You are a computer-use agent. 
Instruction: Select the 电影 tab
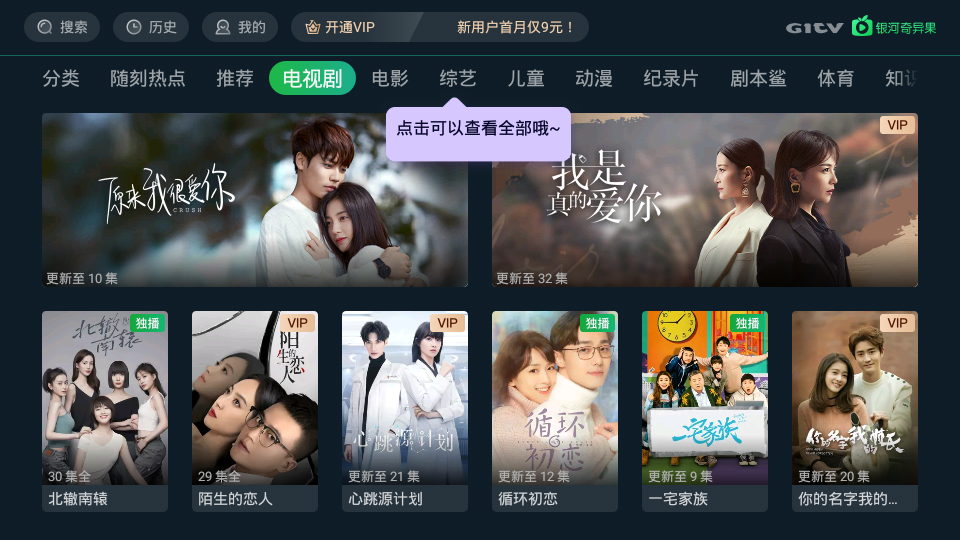(x=390, y=79)
